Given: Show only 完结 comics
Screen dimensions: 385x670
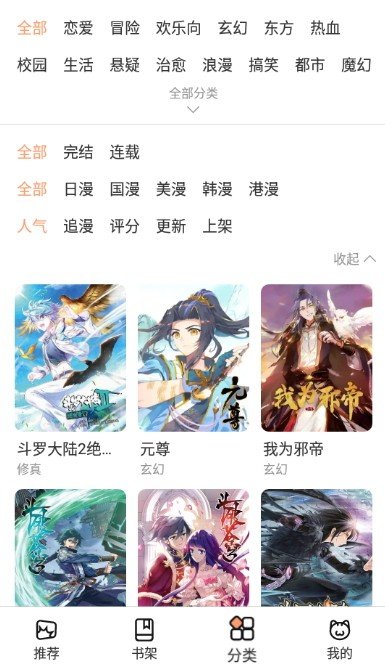Looking at the screenshot, I should coord(78,152).
